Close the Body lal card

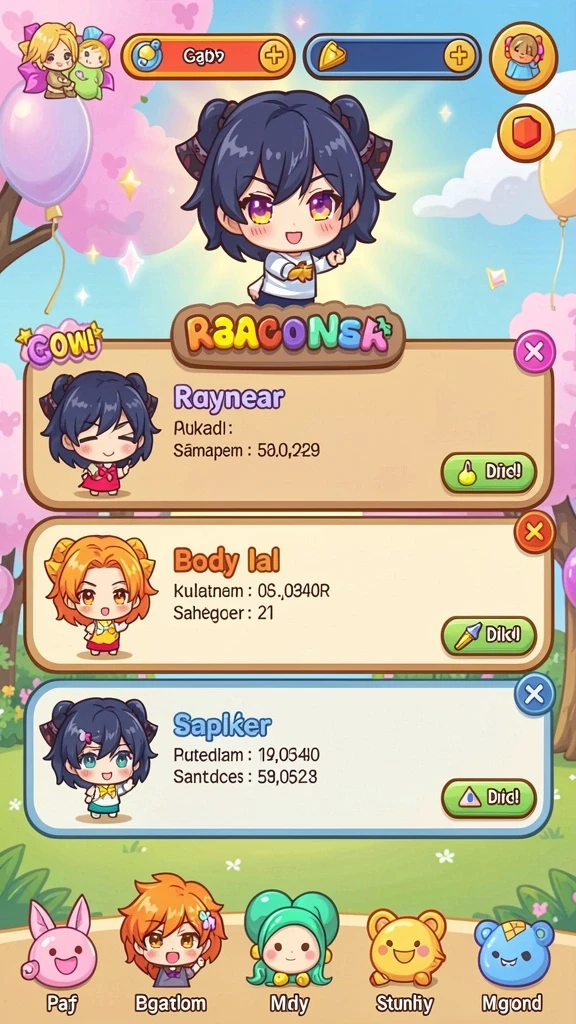pyautogui.click(x=534, y=533)
